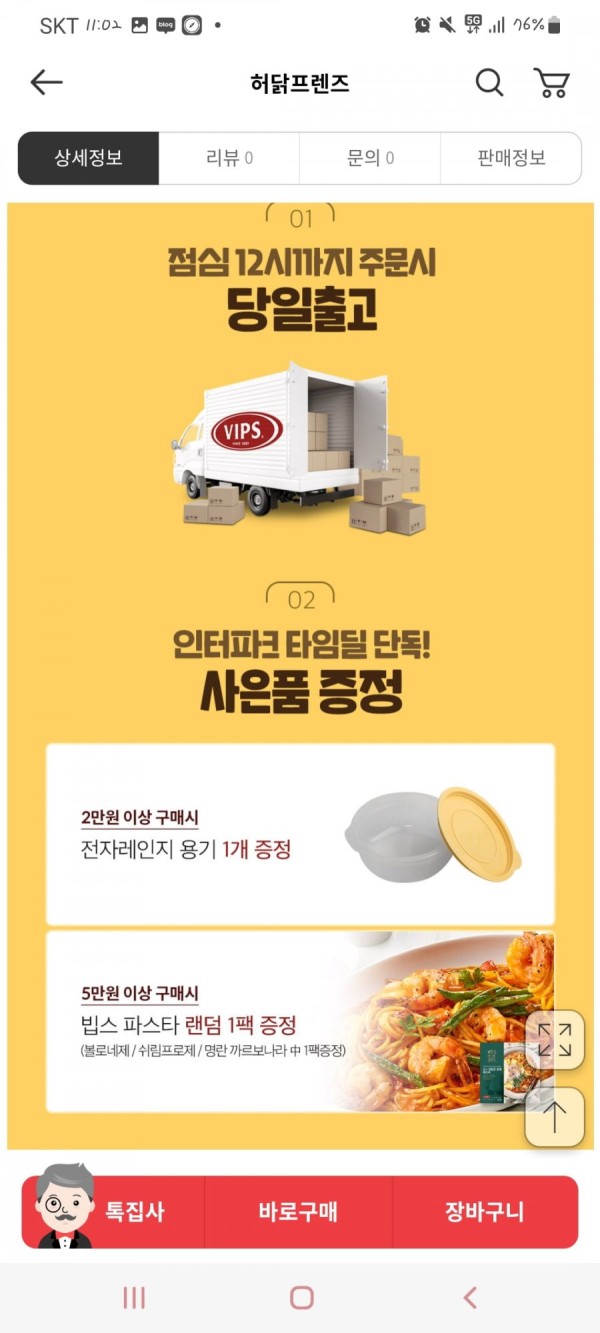
Task: Open the search icon
Action: click(489, 83)
